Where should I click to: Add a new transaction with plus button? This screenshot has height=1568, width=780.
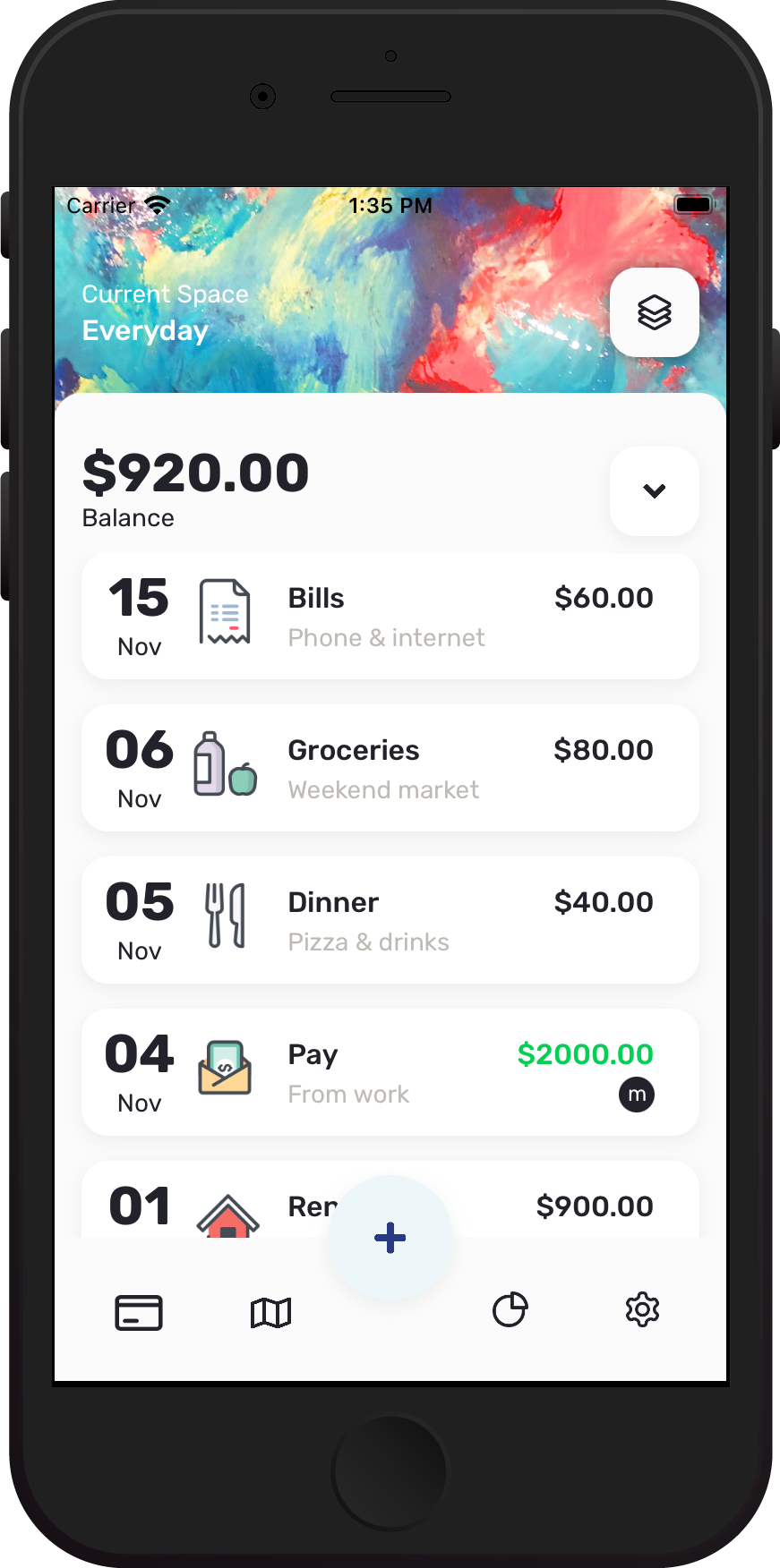click(390, 1238)
